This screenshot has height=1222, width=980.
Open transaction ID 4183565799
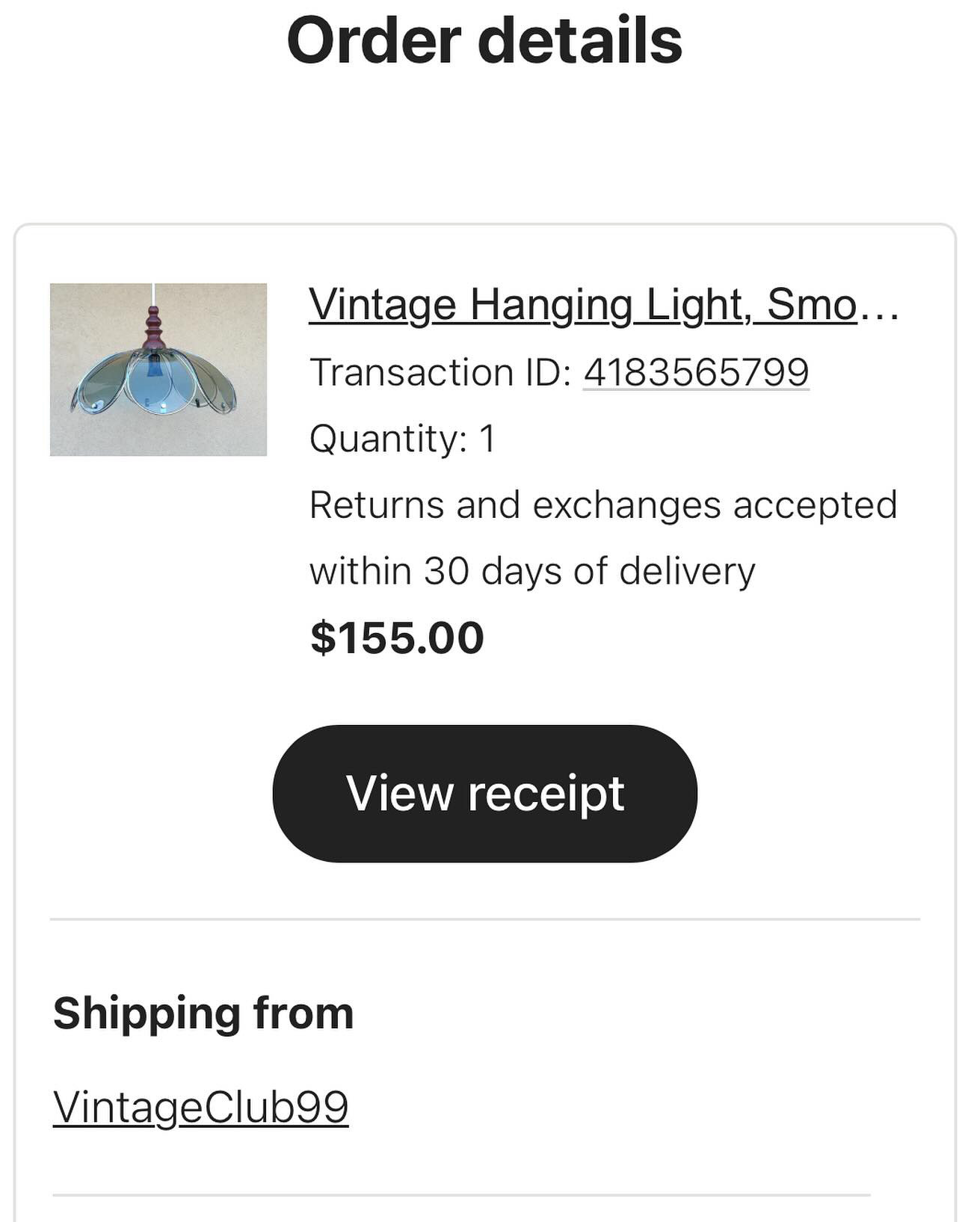[695, 372]
